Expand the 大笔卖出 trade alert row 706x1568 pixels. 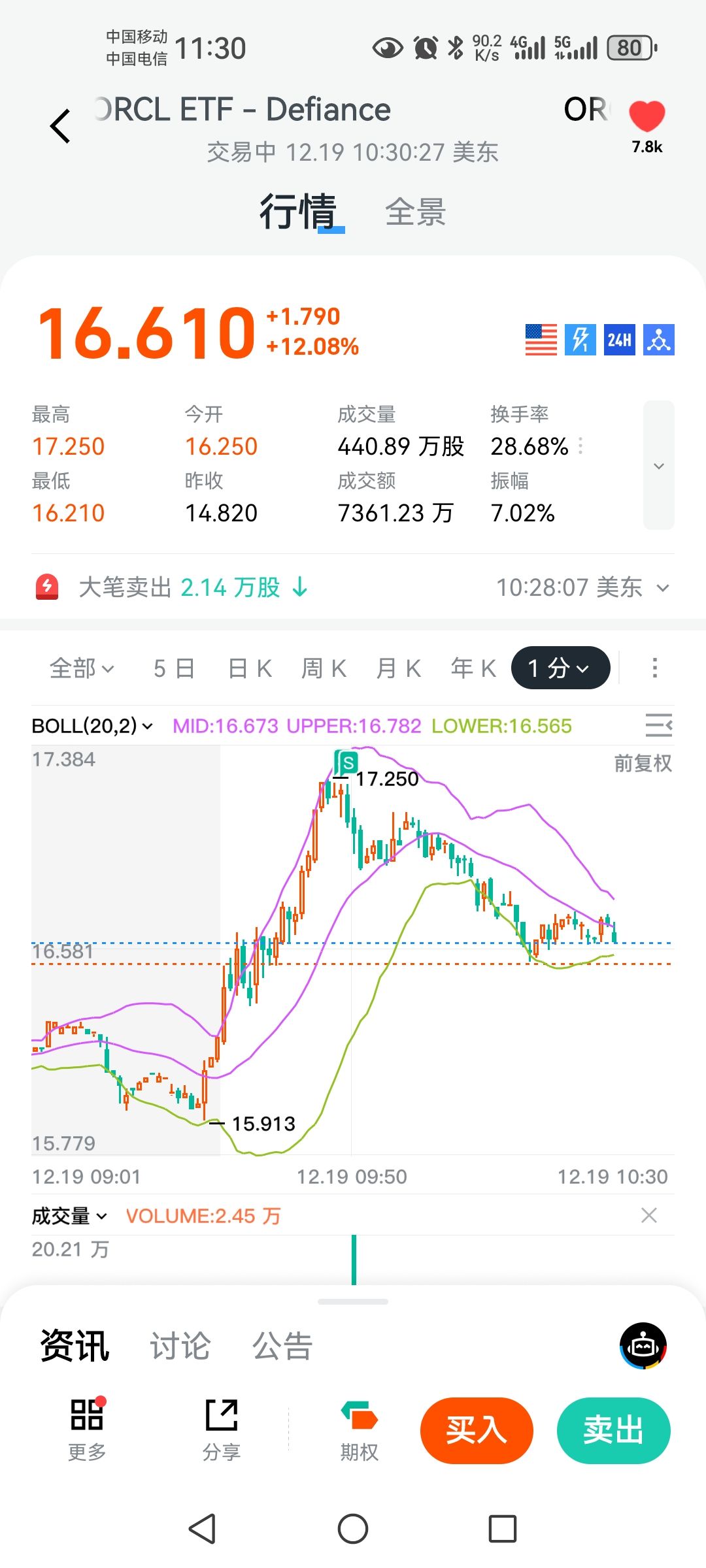tap(662, 588)
